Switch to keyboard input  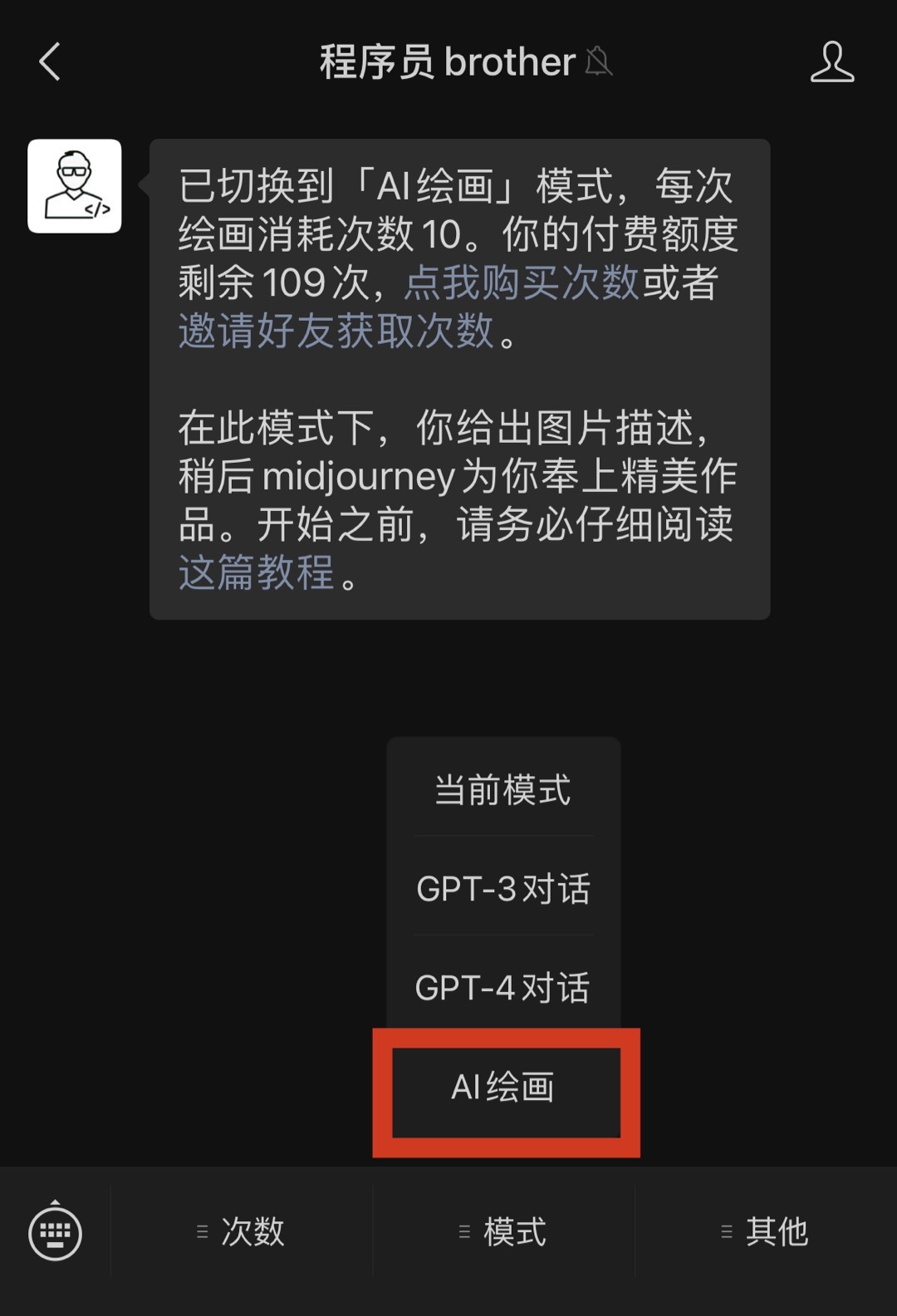[x=55, y=1232]
